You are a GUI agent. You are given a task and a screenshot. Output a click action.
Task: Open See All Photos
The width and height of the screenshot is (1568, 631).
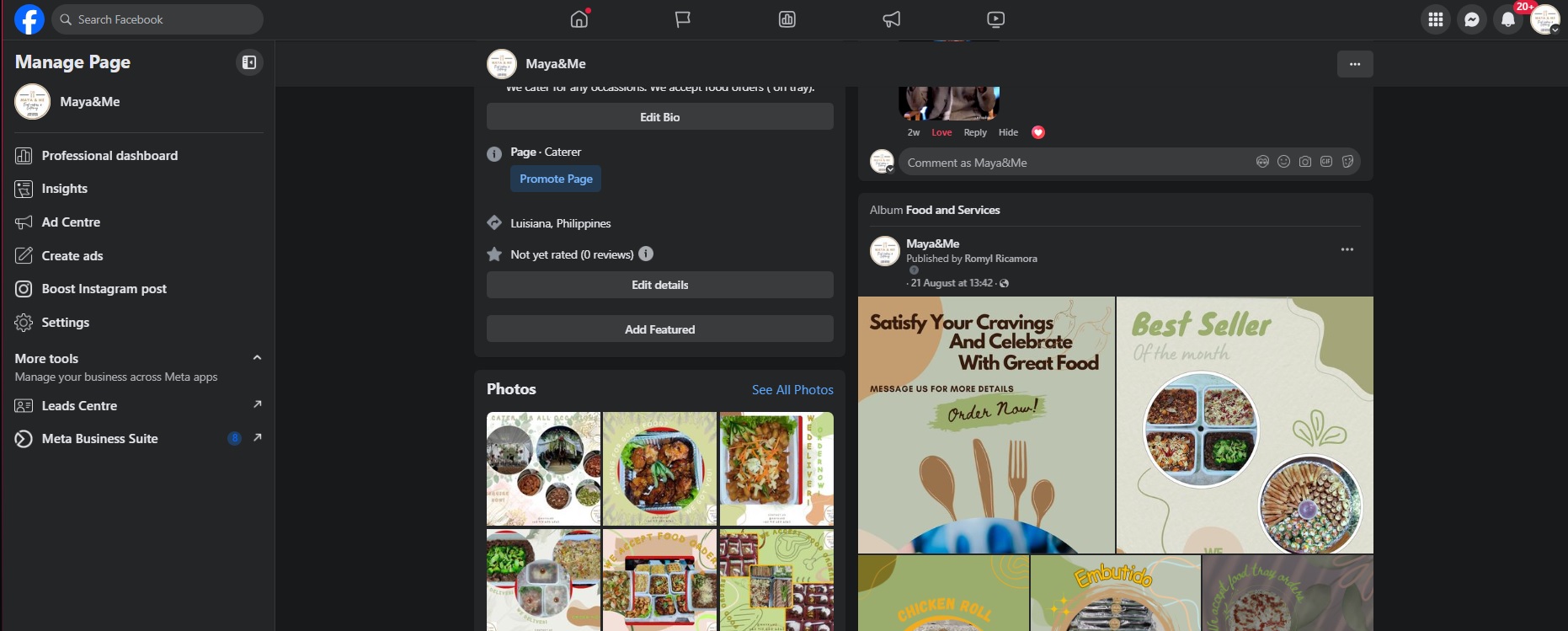coord(792,389)
